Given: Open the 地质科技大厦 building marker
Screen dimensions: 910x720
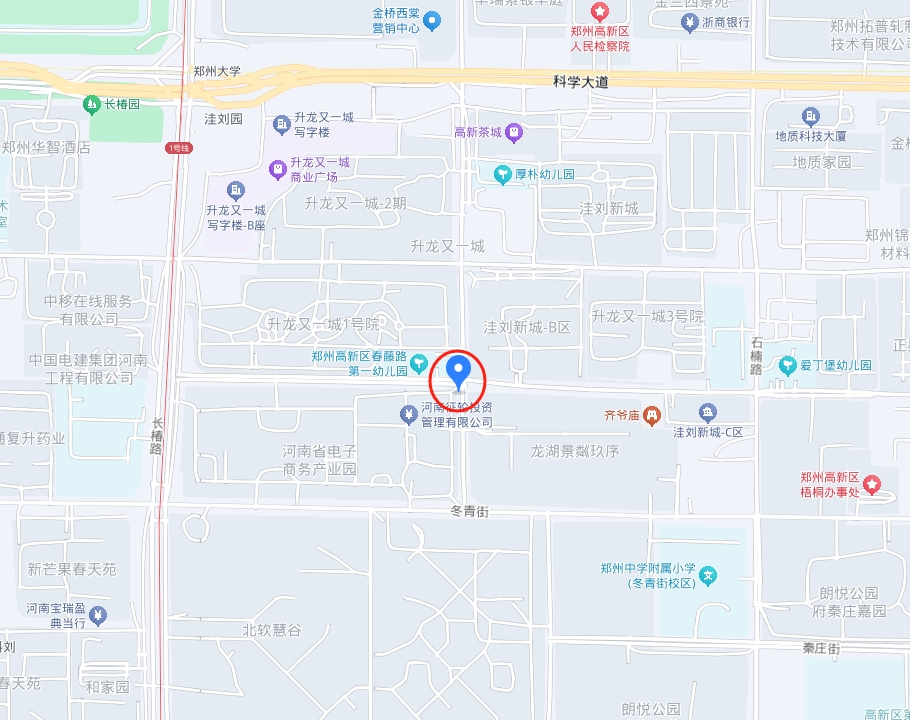Looking at the screenshot, I should click(x=811, y=115).
